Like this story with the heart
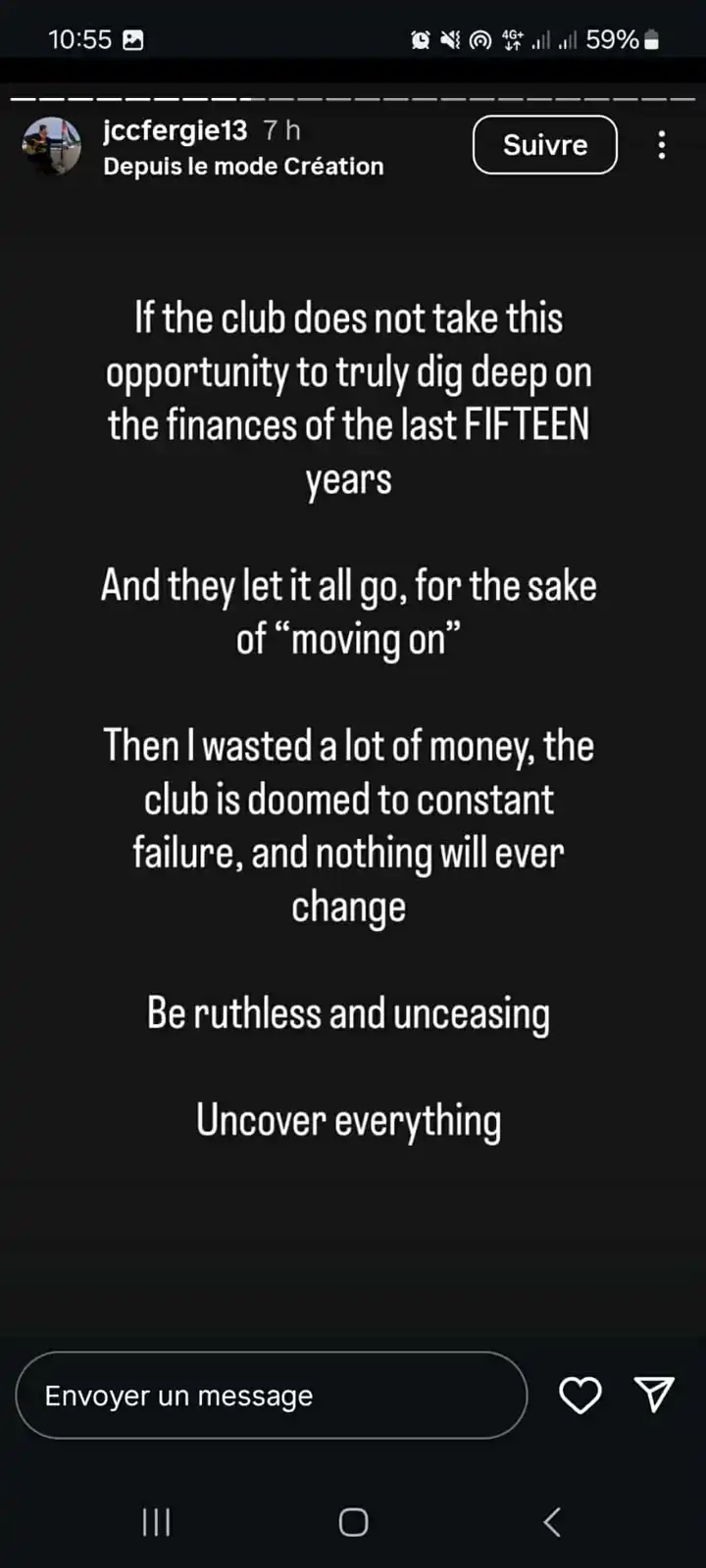The image size is (706, 1568). (580, 1396)
